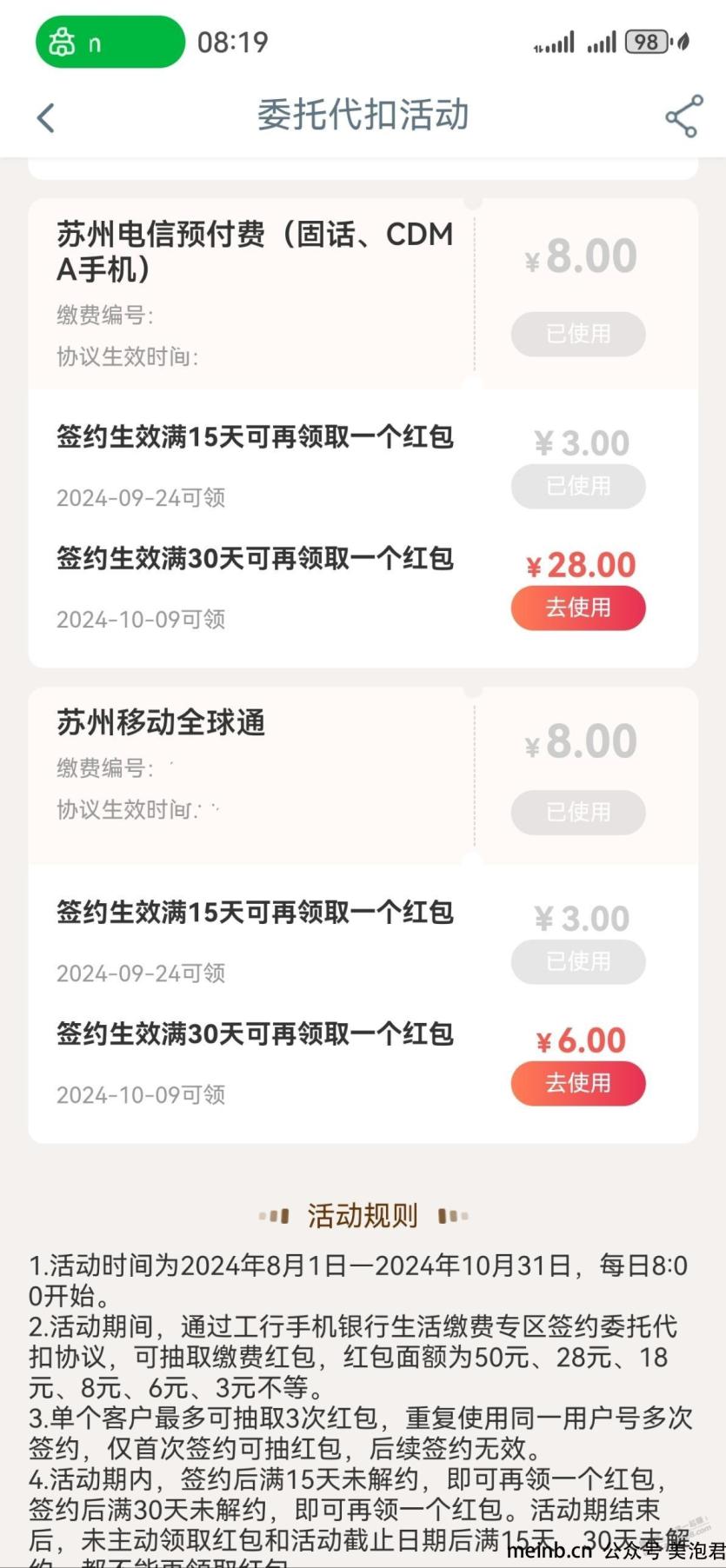
Task: Tap 去使用 for the ¥28.00 red packet
Action: [578, 608]
